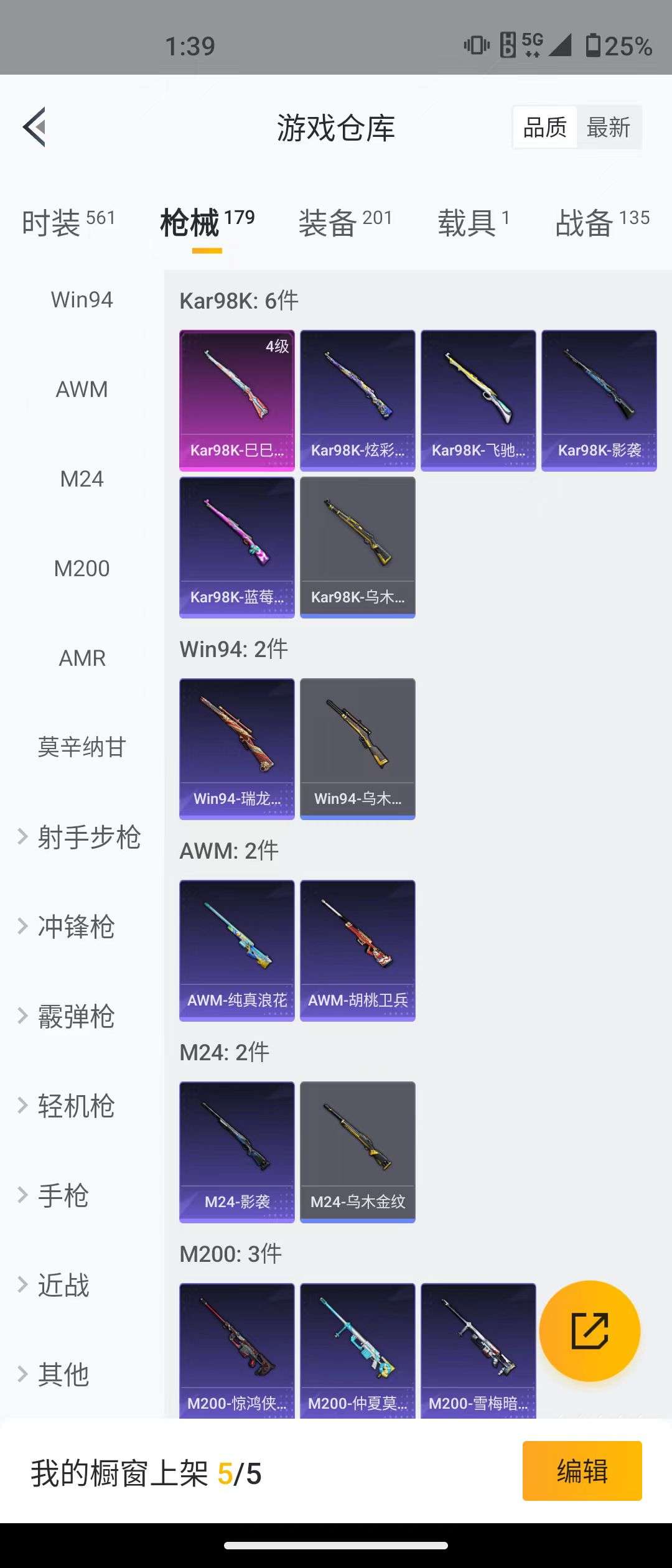Select 莫辛纳甘 from the sidebar
The image size is (672, 1568).
(82, 748)
